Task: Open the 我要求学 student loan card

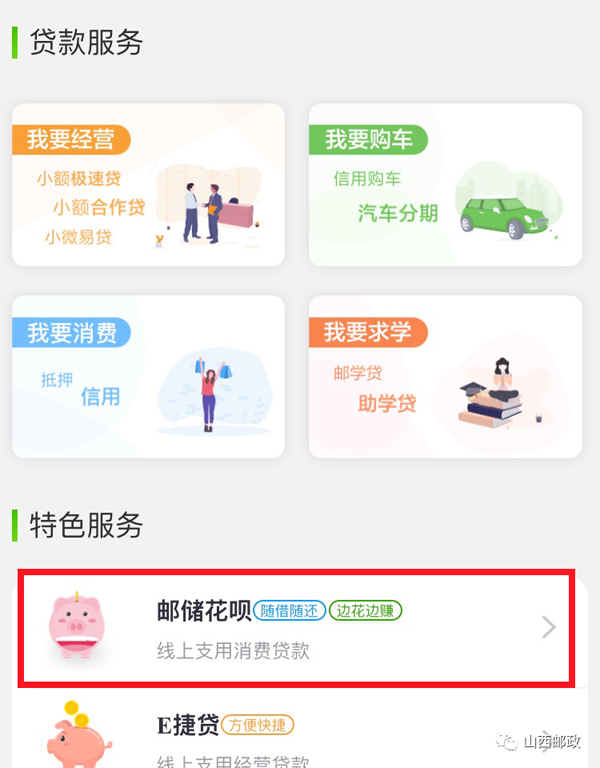Action: pyautogui.click(x=445, y=376)
